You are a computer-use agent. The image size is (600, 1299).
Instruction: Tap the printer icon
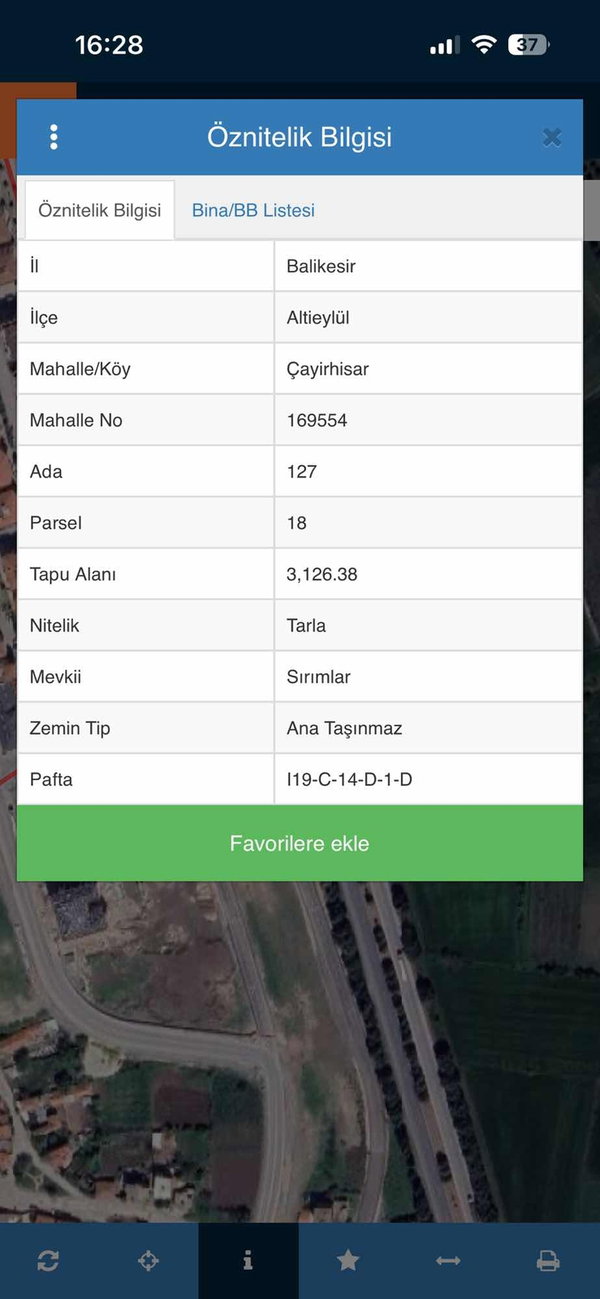click(548, 1261)
